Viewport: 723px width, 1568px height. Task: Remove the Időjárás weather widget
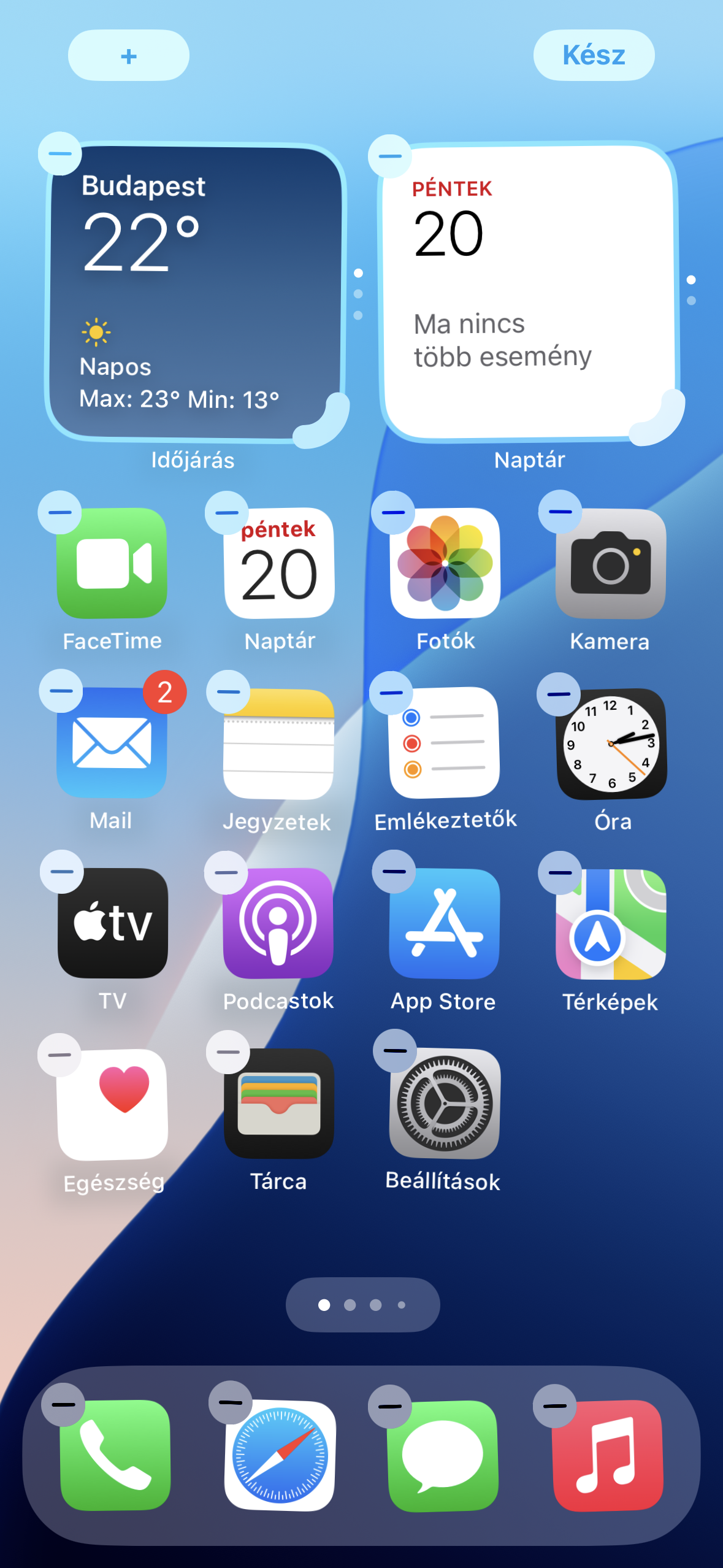click(60, 154)
